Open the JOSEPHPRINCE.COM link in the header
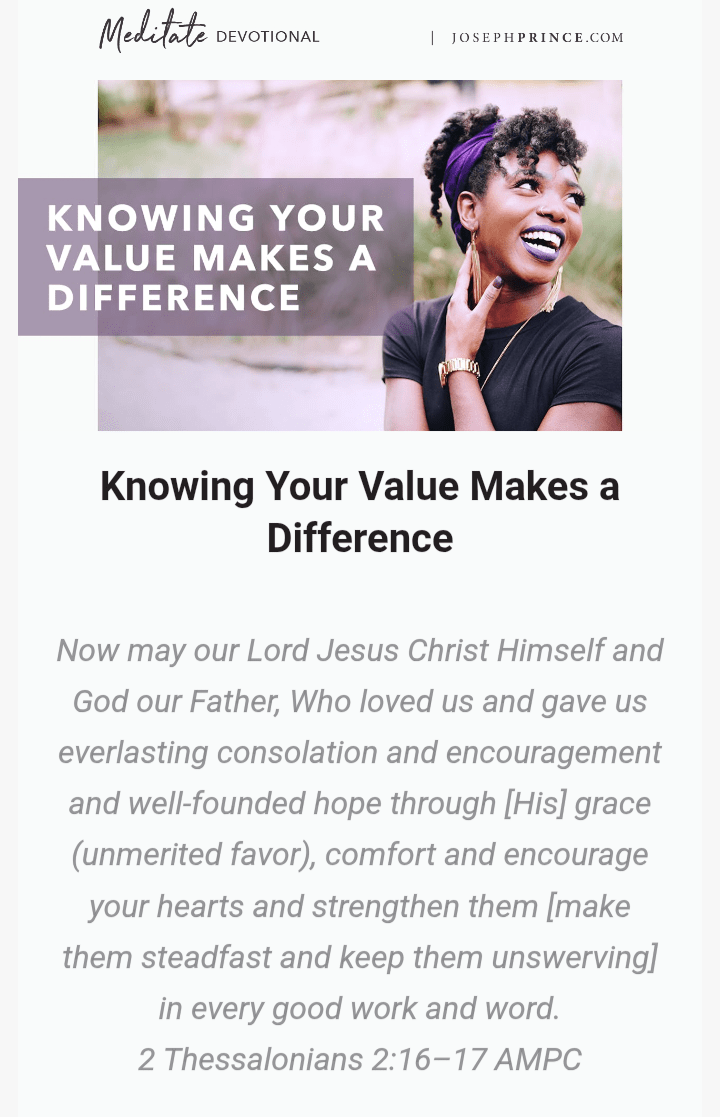720x1117 pixels. pos(537,38)
